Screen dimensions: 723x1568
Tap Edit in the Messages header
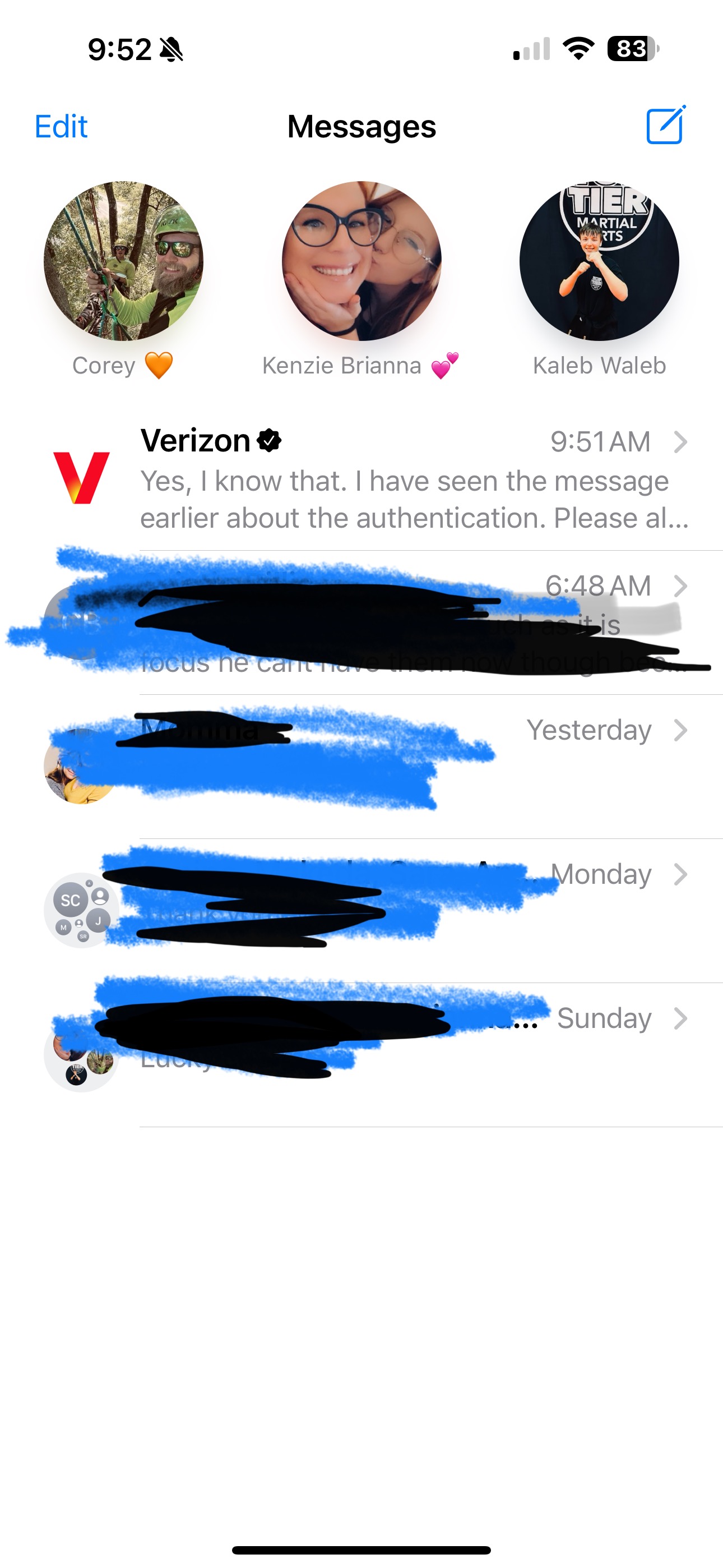[61, 127]
